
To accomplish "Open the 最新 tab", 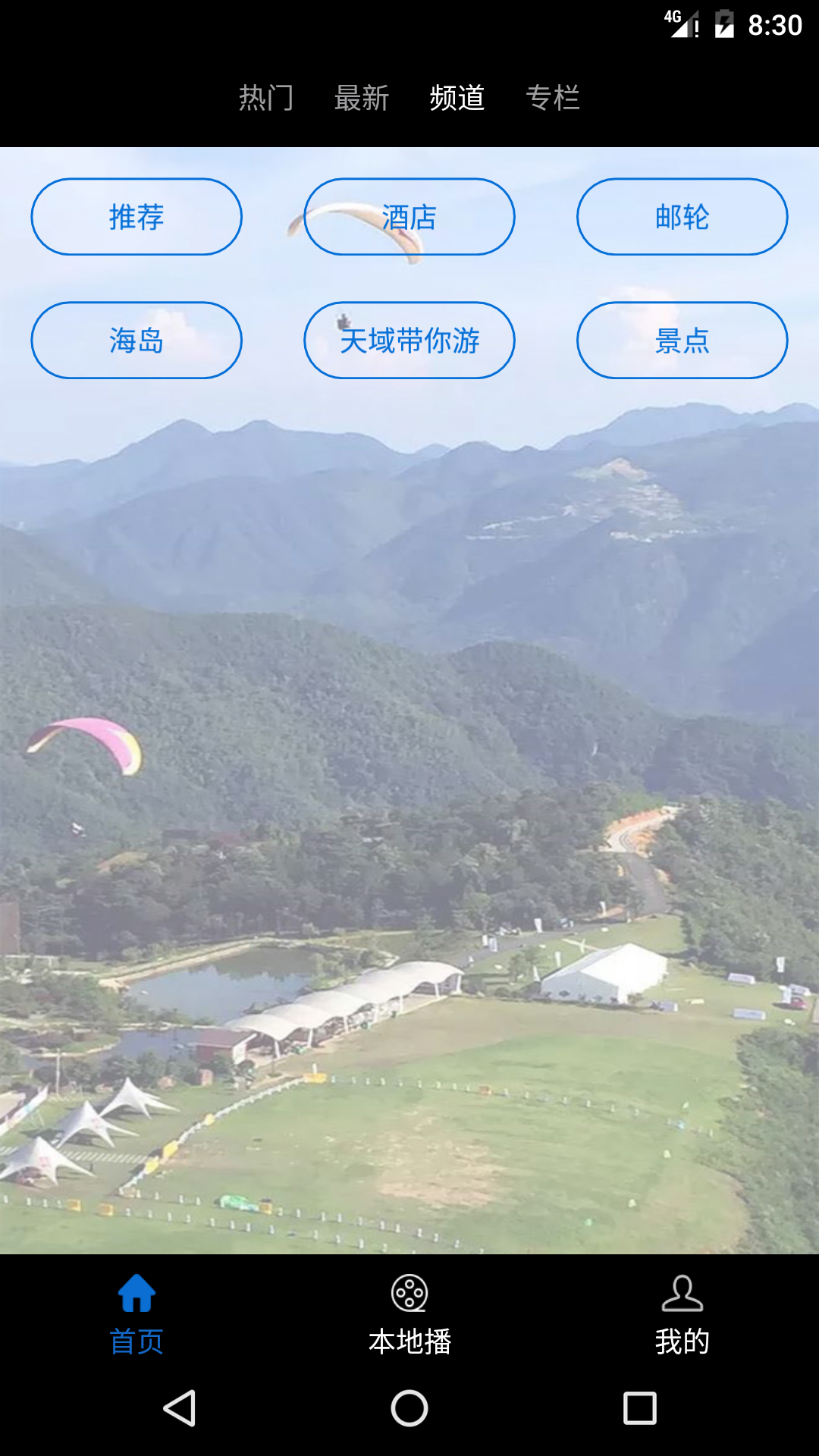I will 361,99.
